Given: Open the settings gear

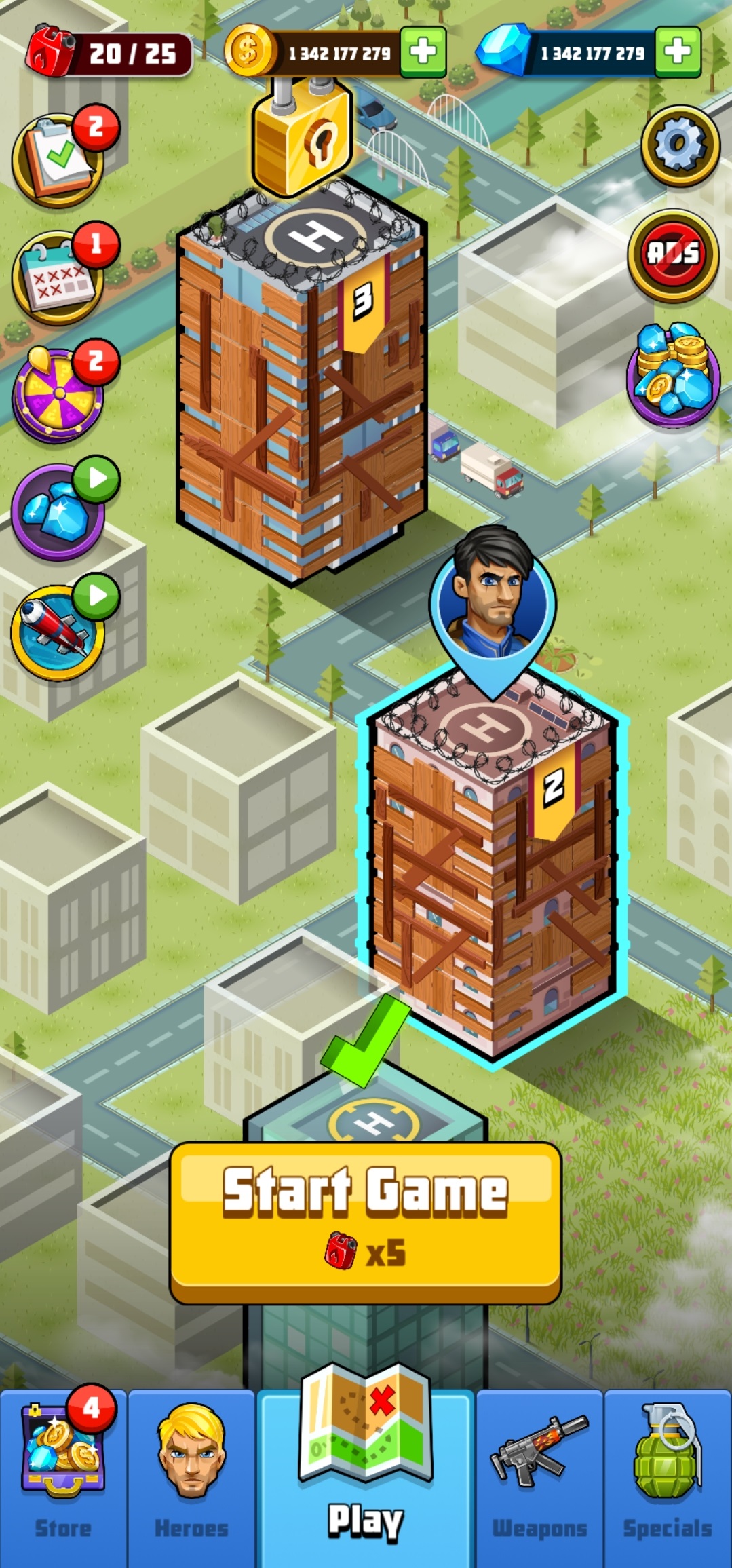Looking at the screenshot, I should (x=679, y=146).
